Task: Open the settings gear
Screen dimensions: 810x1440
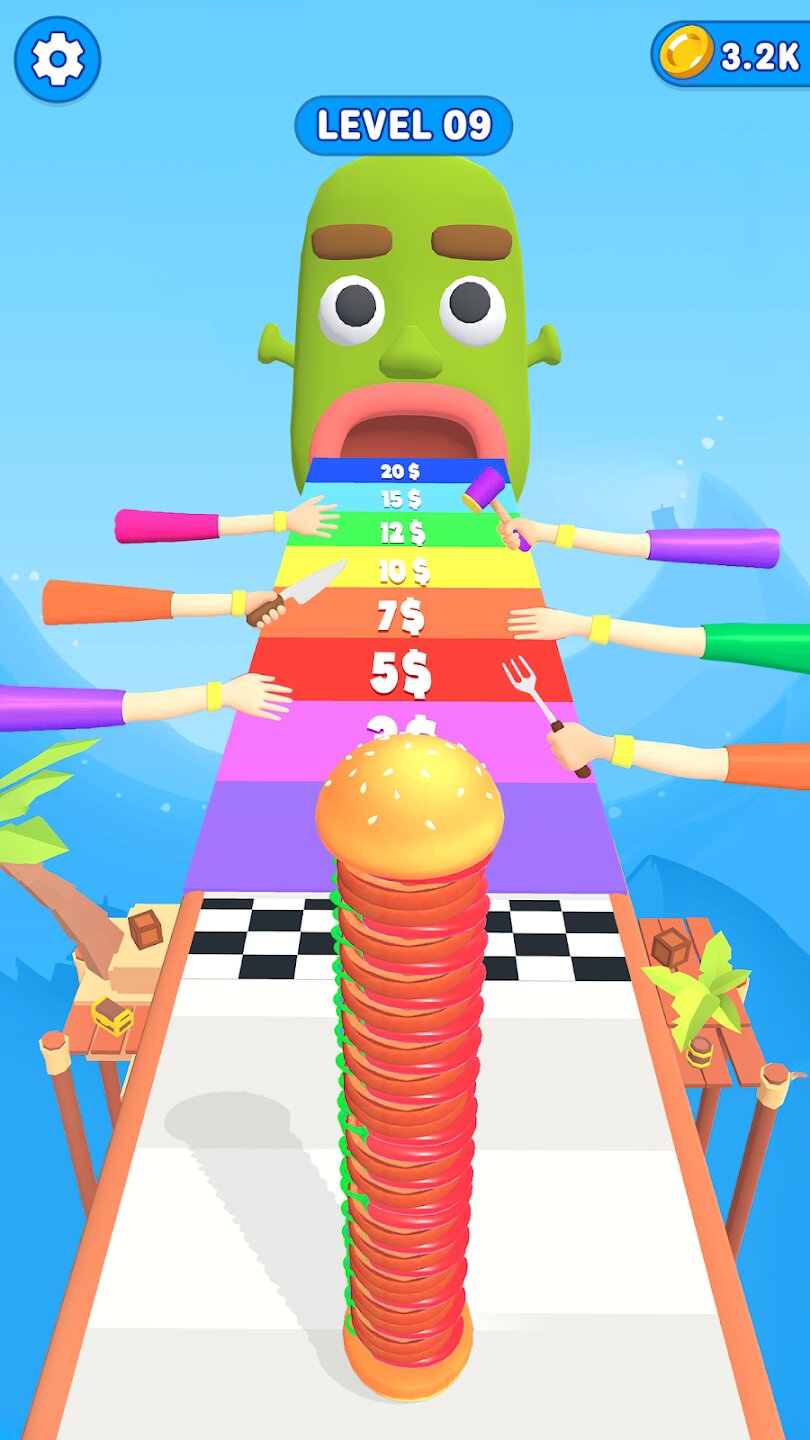Action: tap(57, 59)
